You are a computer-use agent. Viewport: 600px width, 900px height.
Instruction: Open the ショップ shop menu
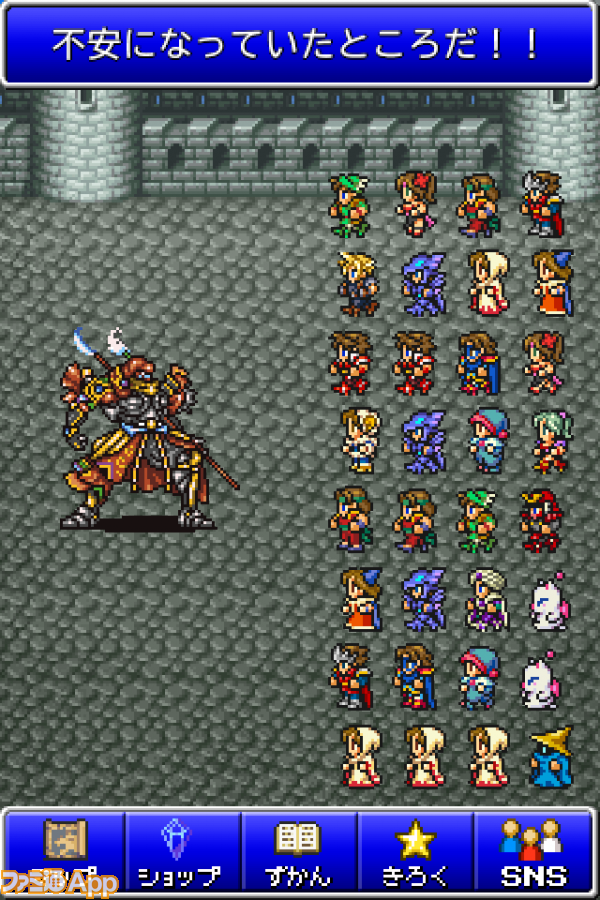(182, 852)
